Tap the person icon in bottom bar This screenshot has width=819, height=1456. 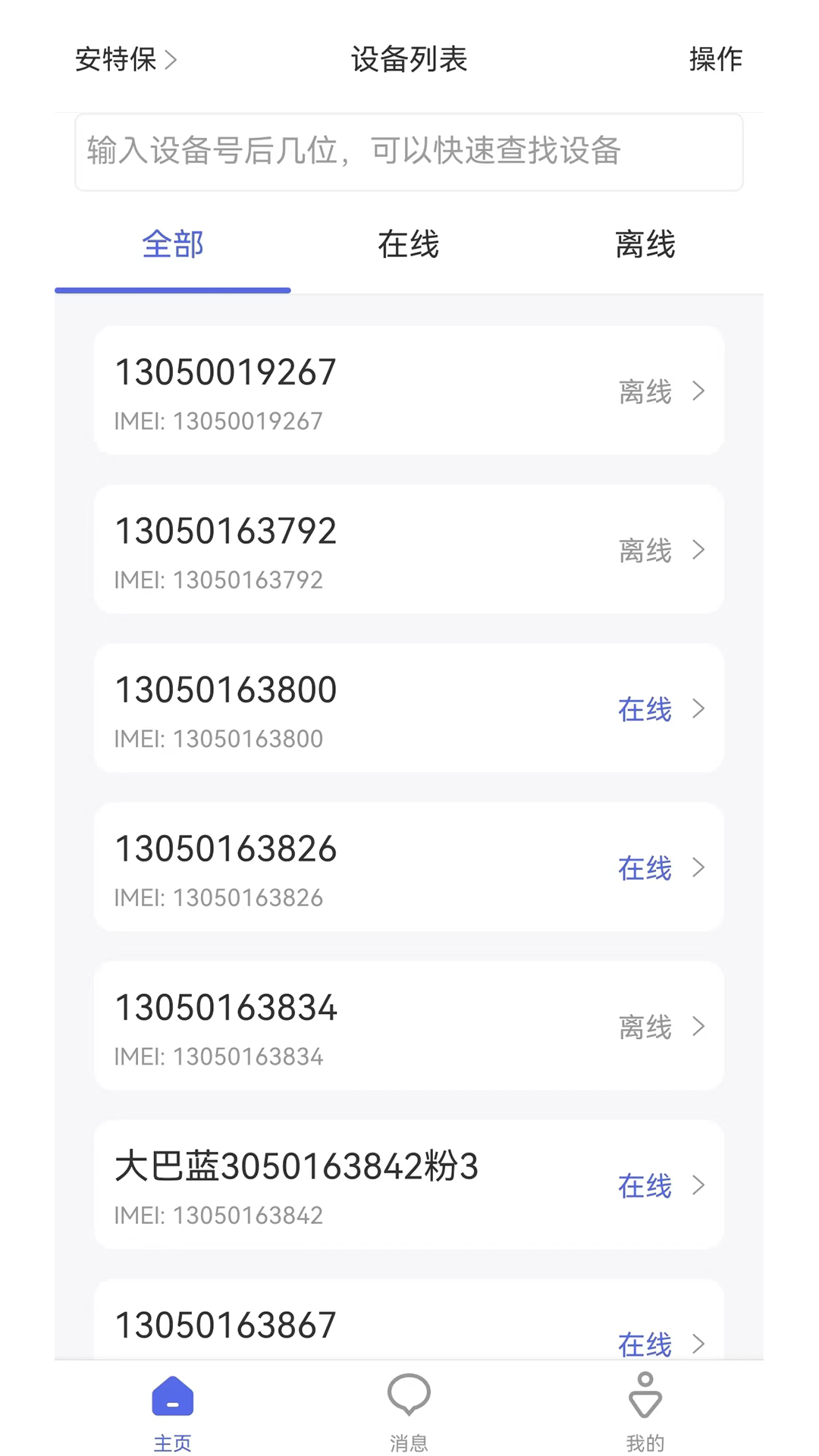coord(644,1395)
